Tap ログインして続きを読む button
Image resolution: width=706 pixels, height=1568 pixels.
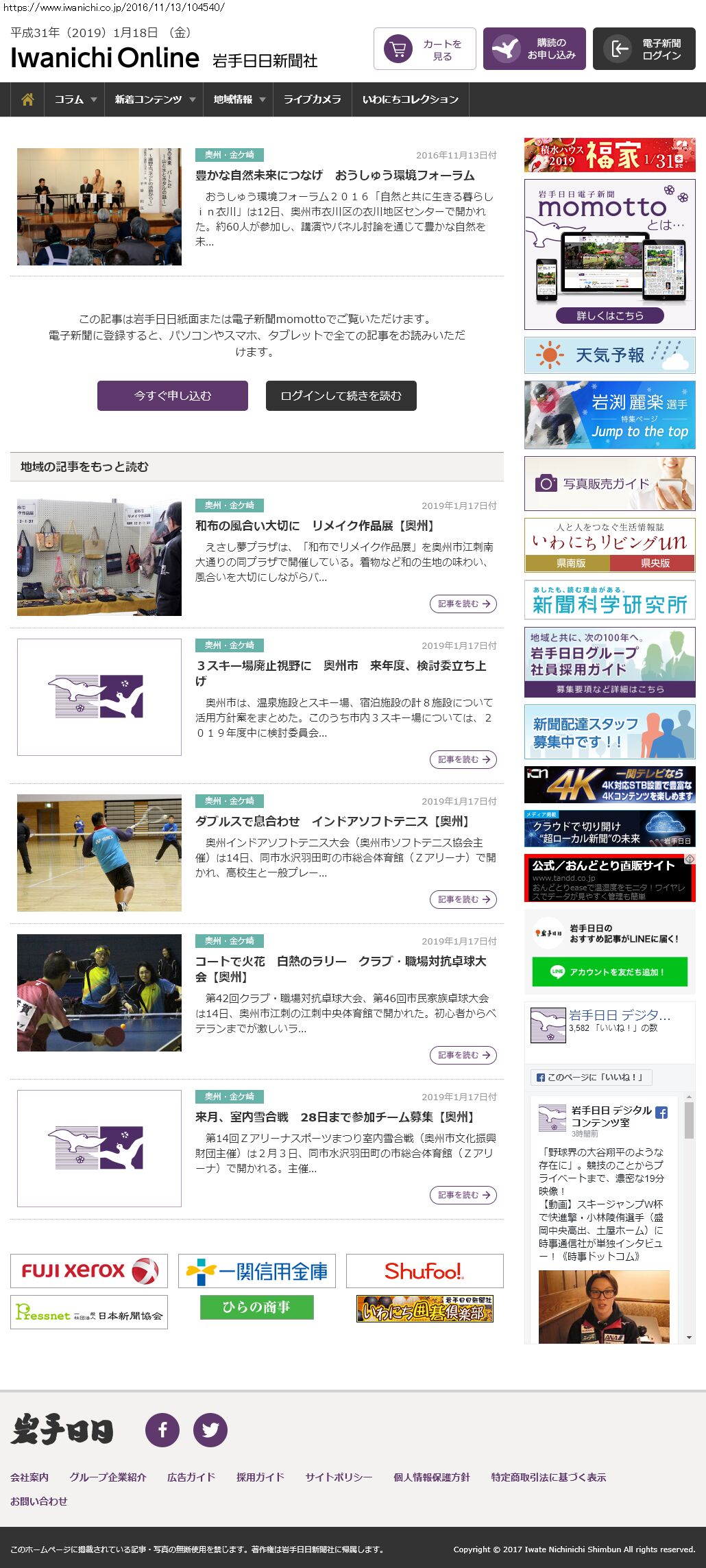(341, 396)
